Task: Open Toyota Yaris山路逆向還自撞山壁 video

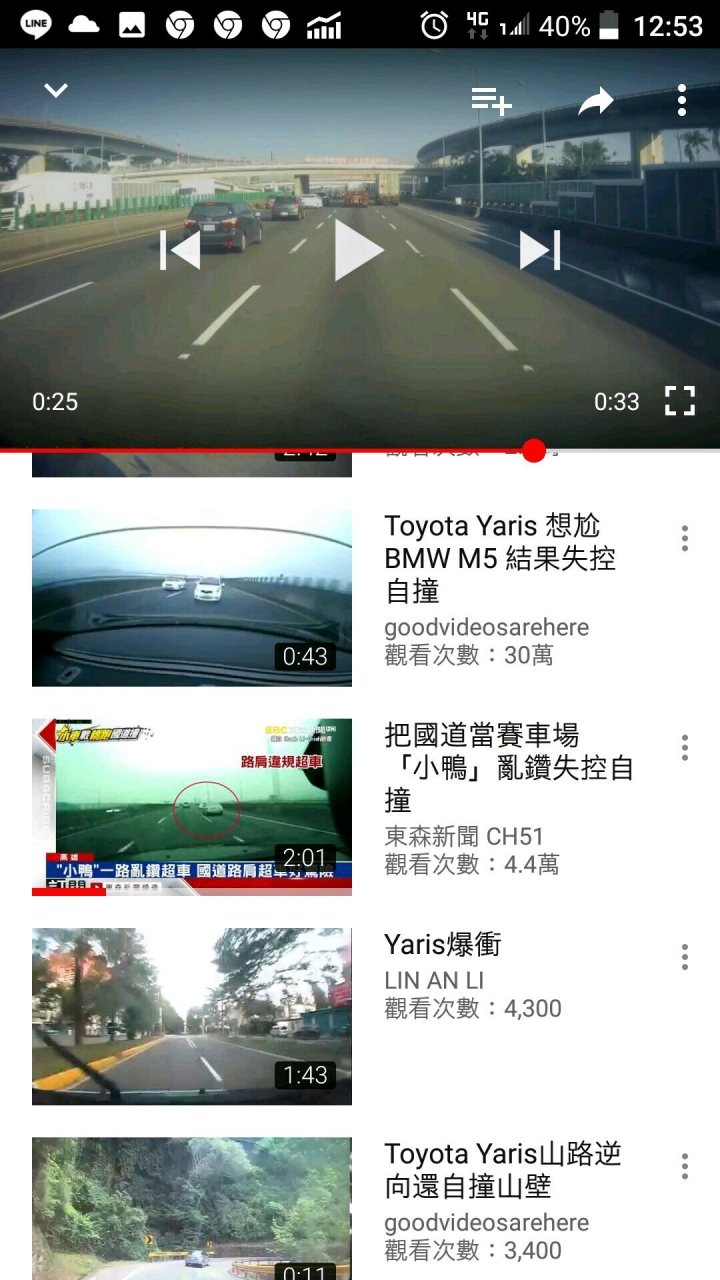Action: (192, 1208)
